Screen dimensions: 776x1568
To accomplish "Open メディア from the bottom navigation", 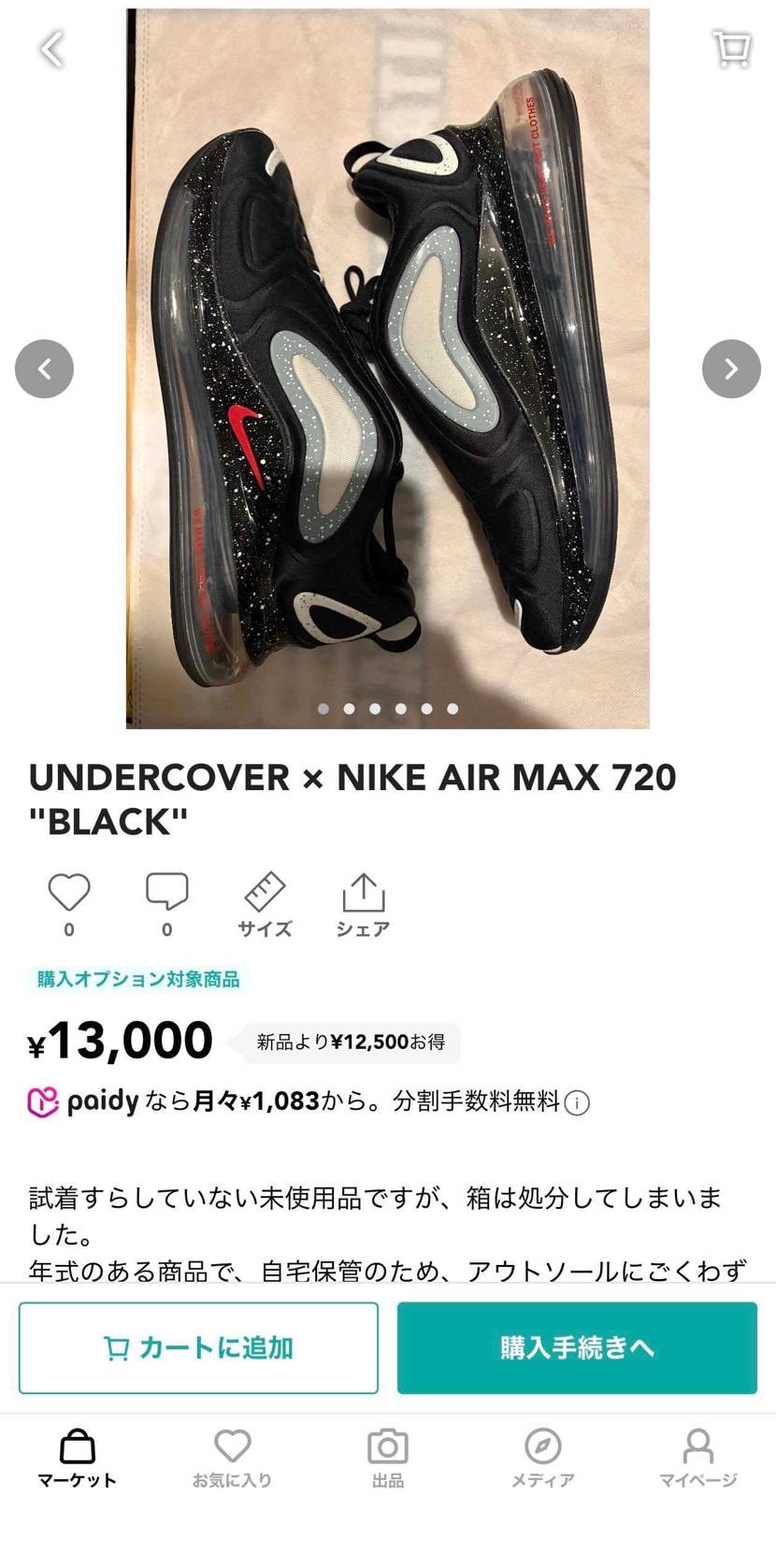I will [543, 1454].
